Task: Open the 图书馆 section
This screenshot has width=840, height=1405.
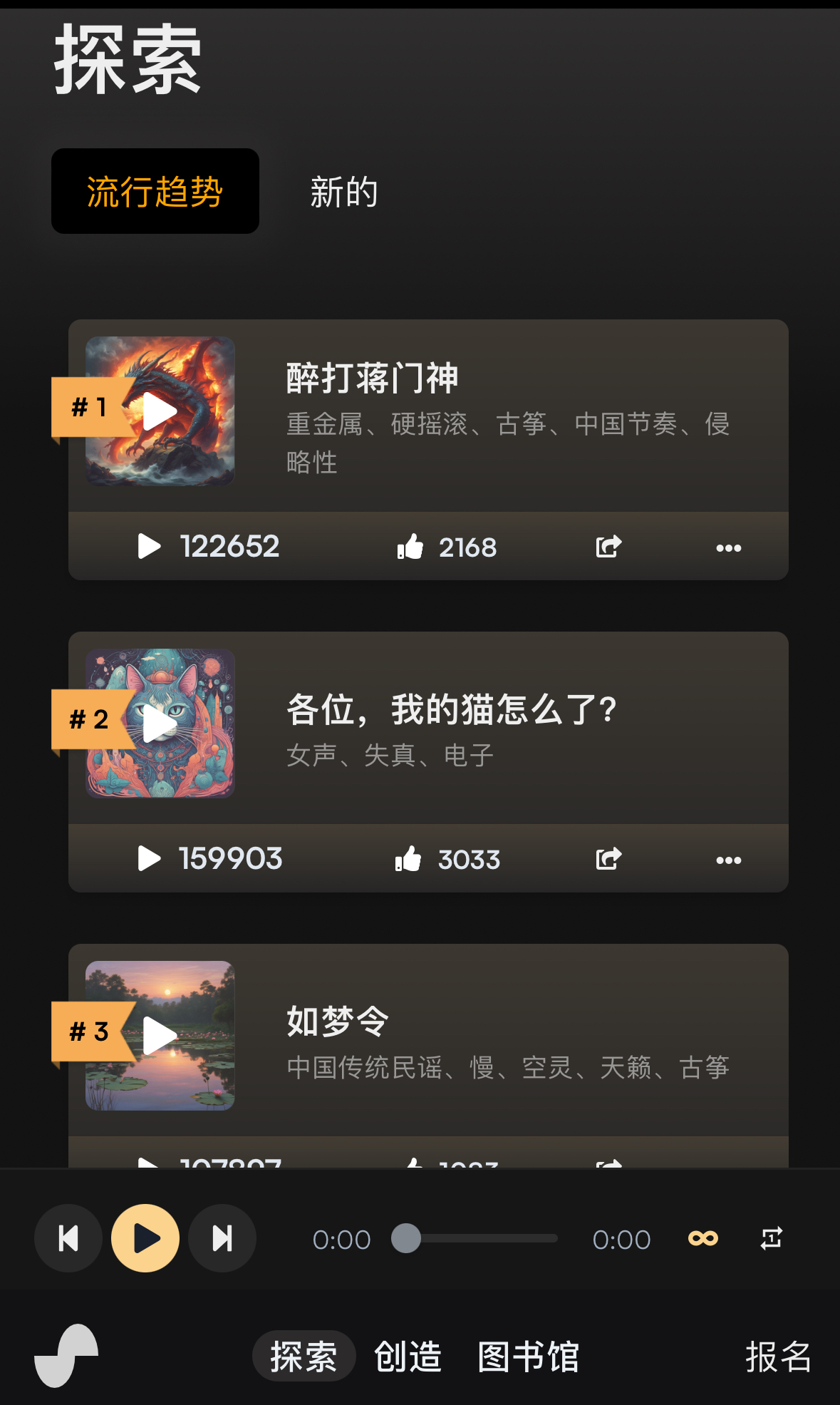Action: (528, 1357)
